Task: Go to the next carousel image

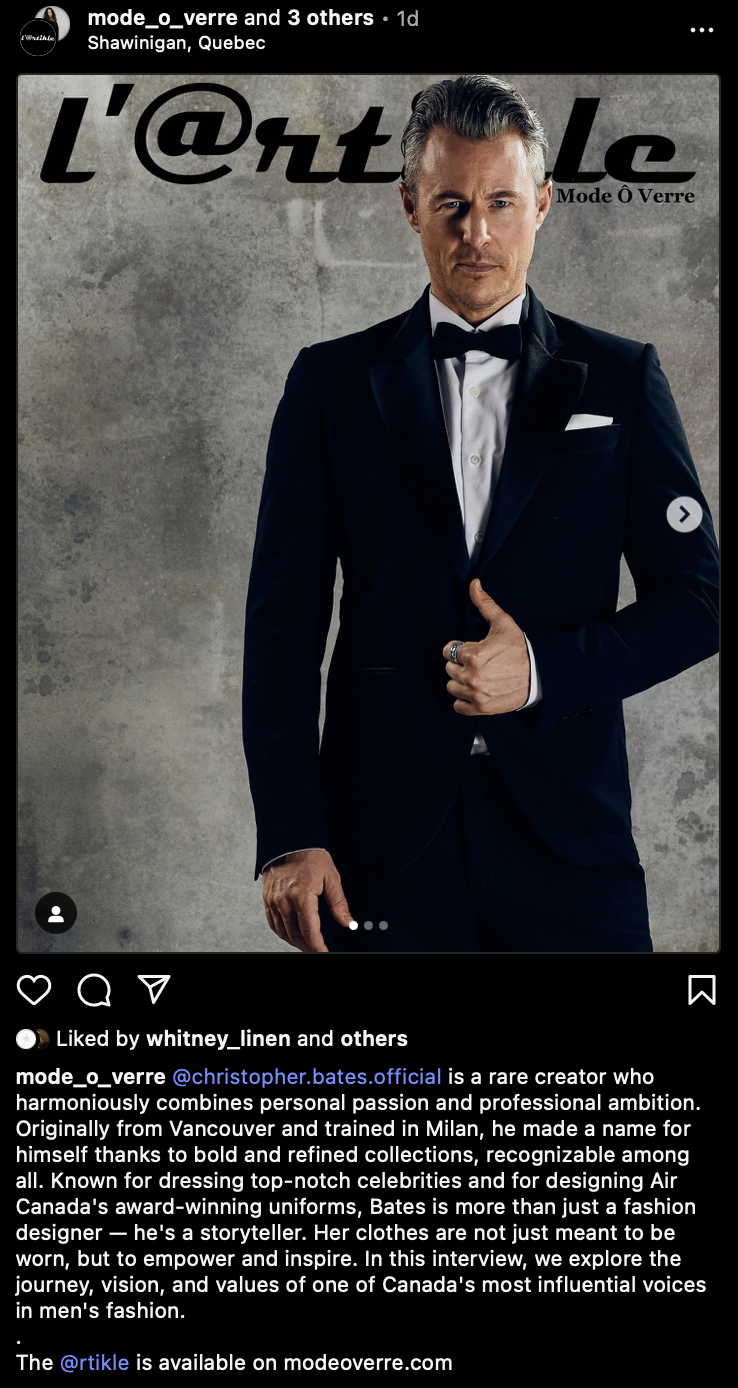Action: click(x=684, y=514)
